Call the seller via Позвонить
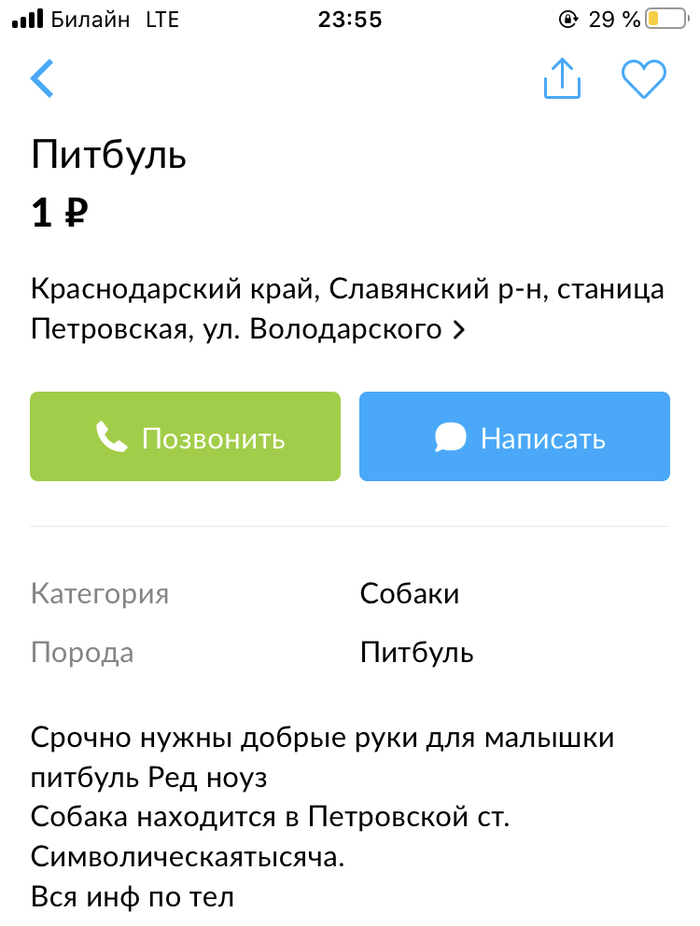 (185, 437)
